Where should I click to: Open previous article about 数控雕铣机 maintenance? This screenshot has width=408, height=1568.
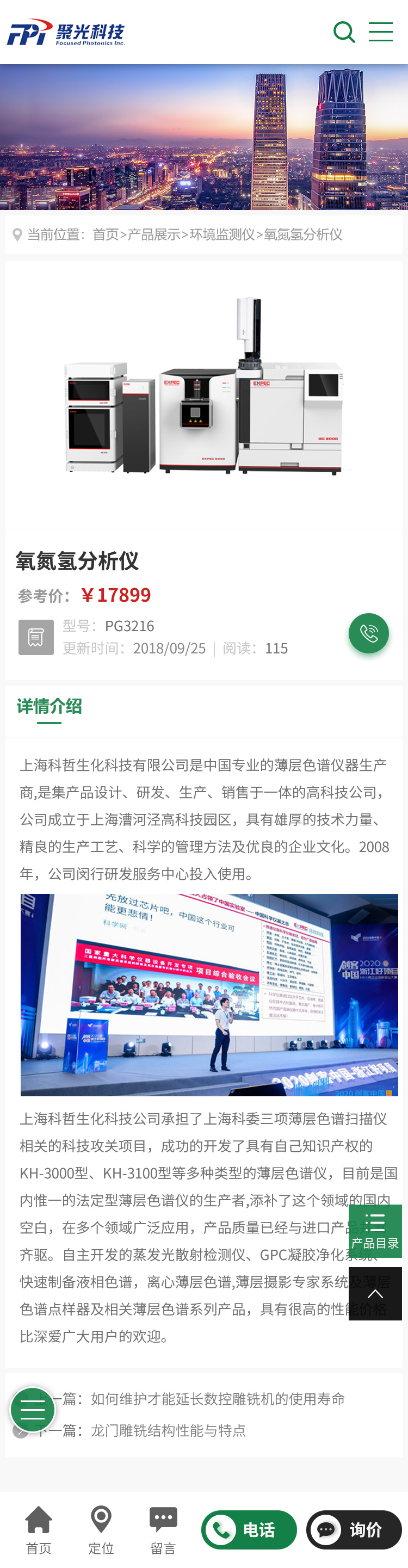point(218,1399)
